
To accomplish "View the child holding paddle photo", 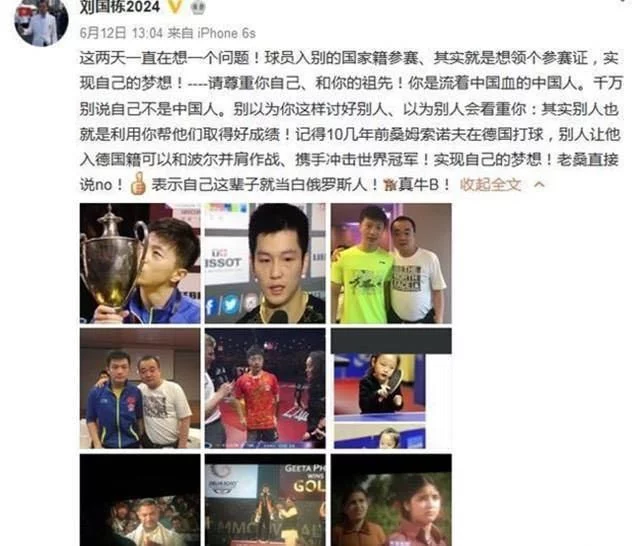I will tap(390, 389).
